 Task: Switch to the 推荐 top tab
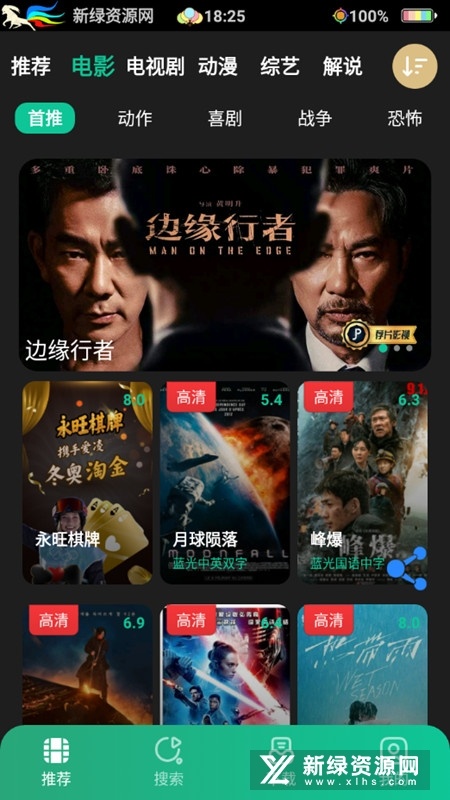click(x=31, y=67)
